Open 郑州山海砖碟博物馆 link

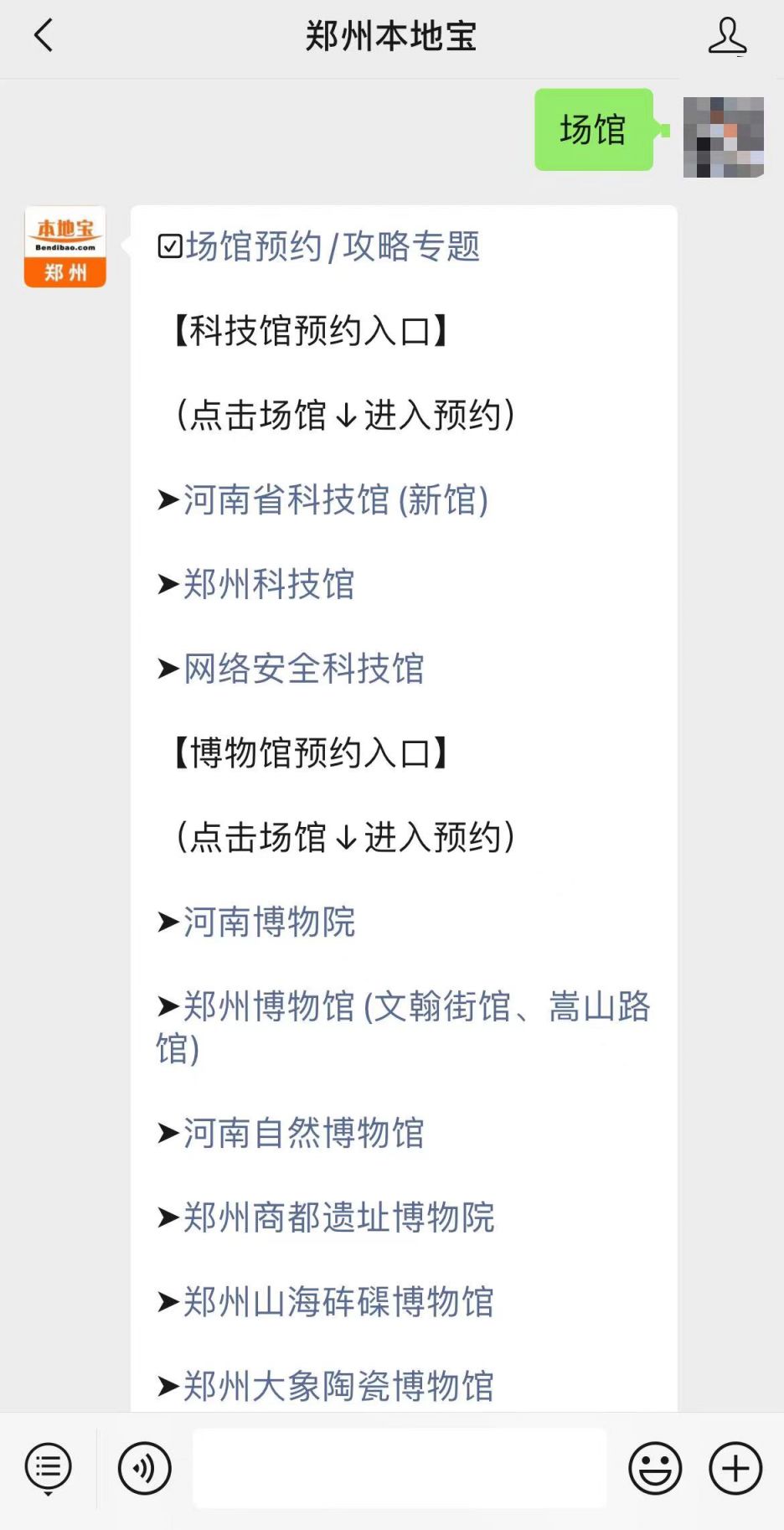338,1303
